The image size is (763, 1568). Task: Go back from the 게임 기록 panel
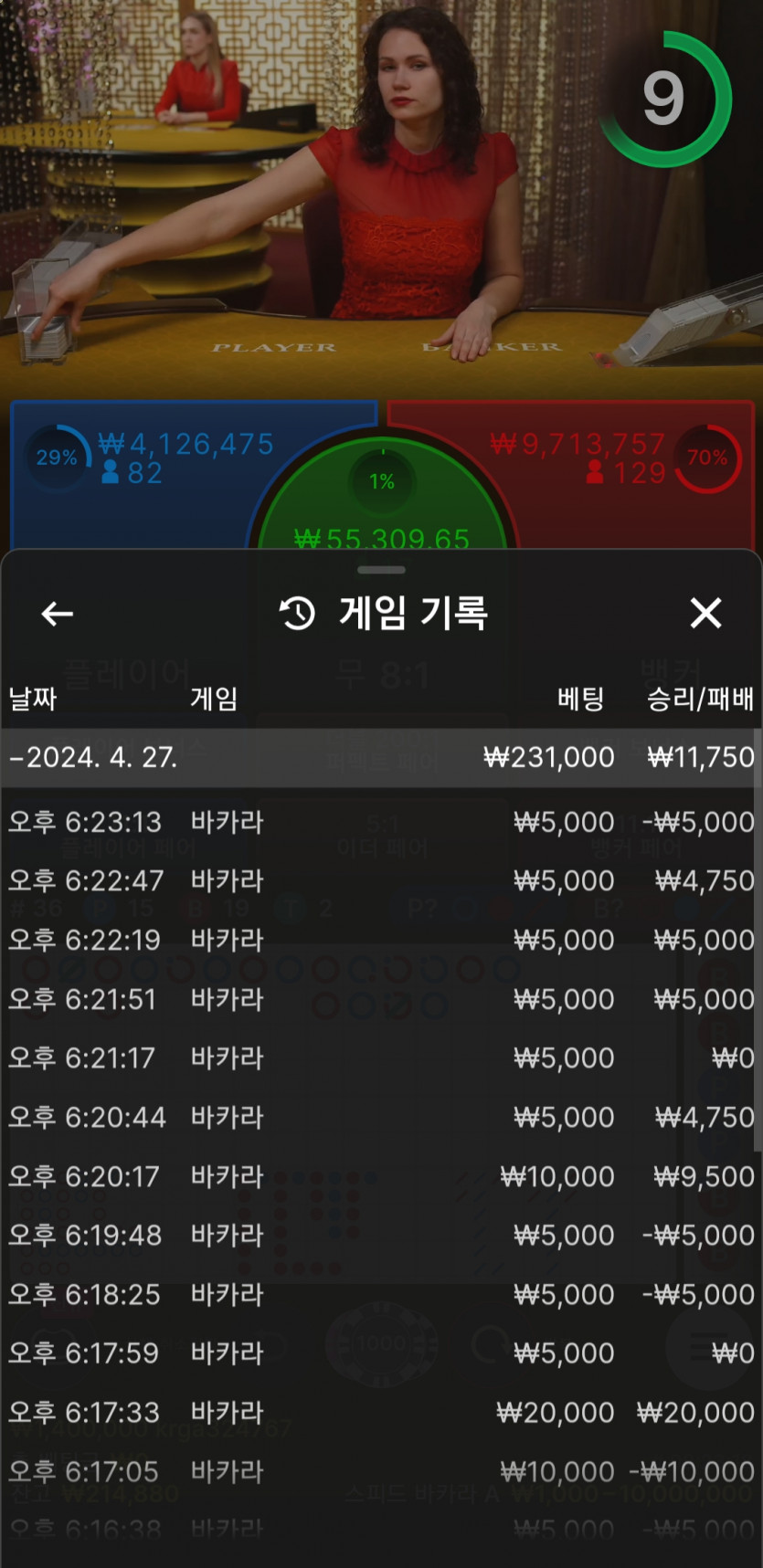click(x=58, y=614)
